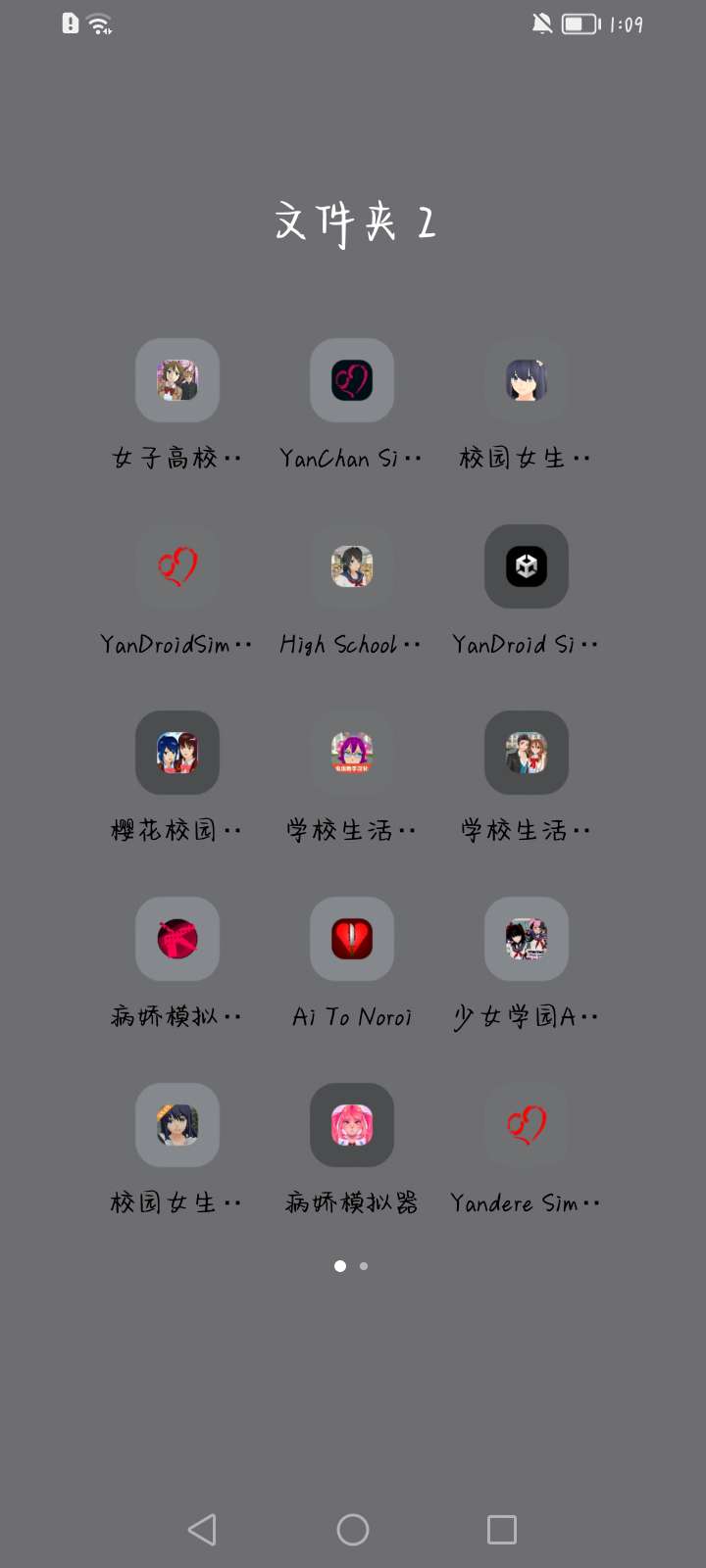Launch the YanChan Si app
This screenshot has width=706, height=1568.
point(352,380)
